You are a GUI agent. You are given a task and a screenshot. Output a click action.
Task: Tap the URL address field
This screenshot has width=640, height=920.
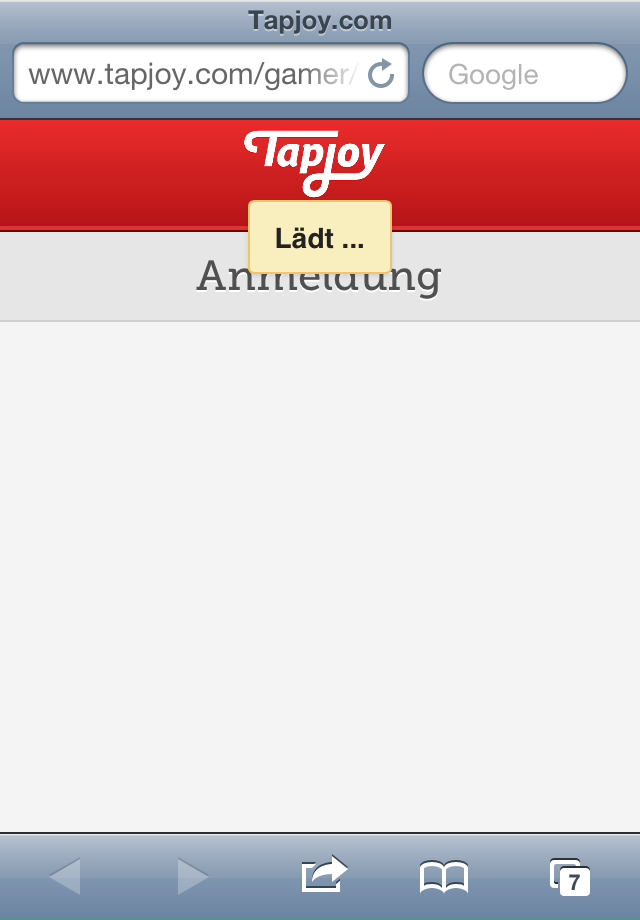pyautogui.click(x=190, y=74)
